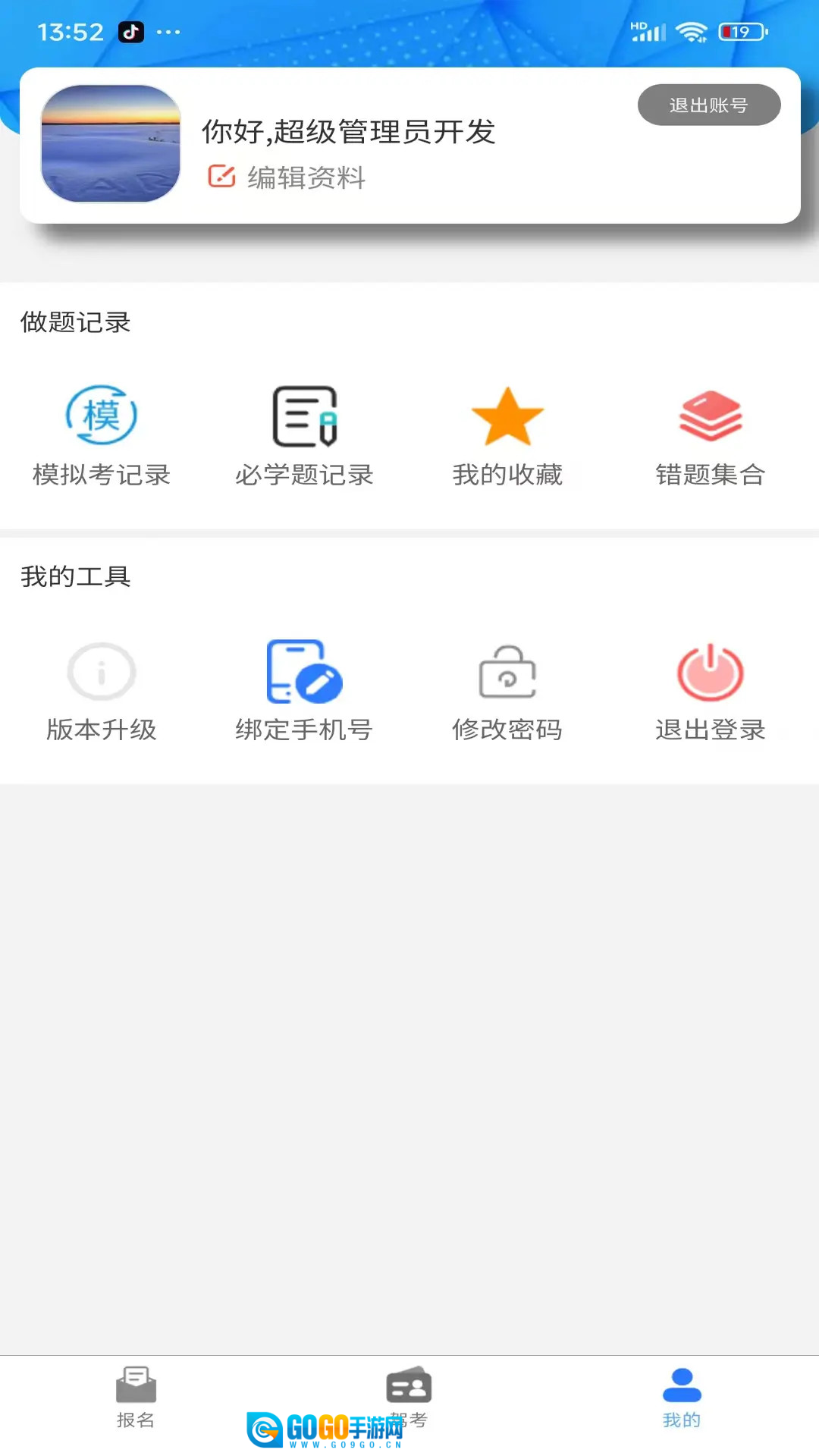Select the 我的 tab
819x1456 pixels.
[682, 1397]
